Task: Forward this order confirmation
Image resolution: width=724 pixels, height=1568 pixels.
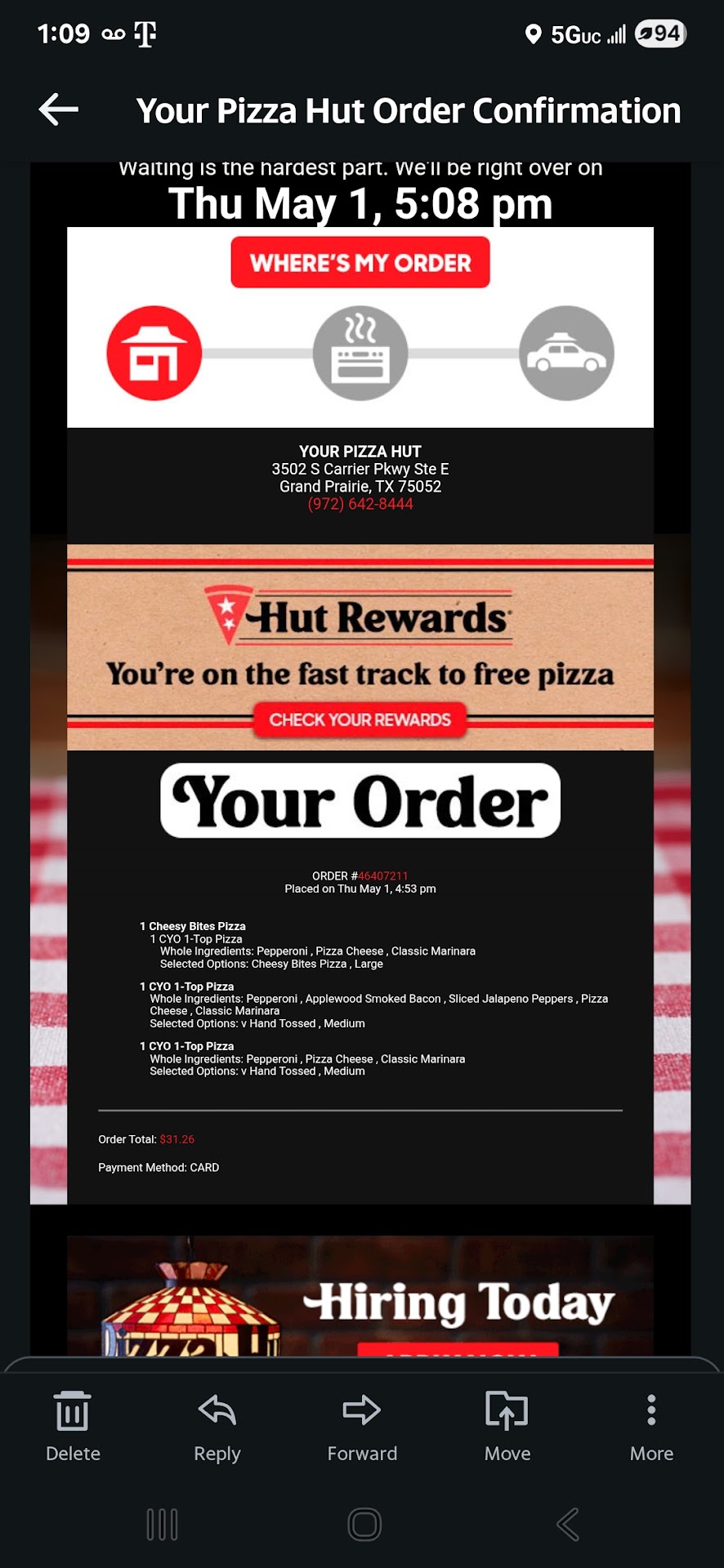Action: point(362,1426)
